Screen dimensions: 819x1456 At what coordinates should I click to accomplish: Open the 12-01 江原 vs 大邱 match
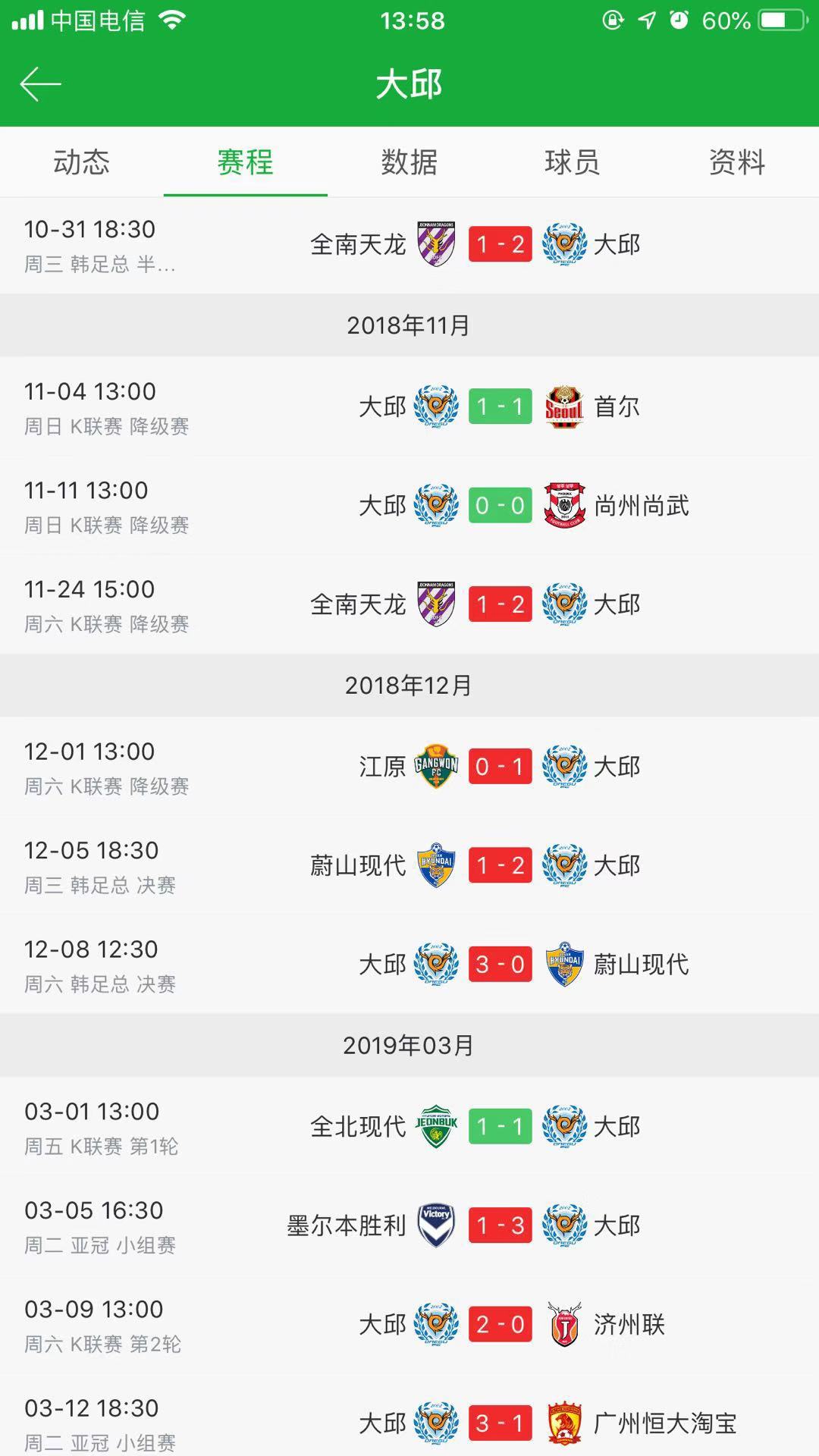(x=409, y=767)
